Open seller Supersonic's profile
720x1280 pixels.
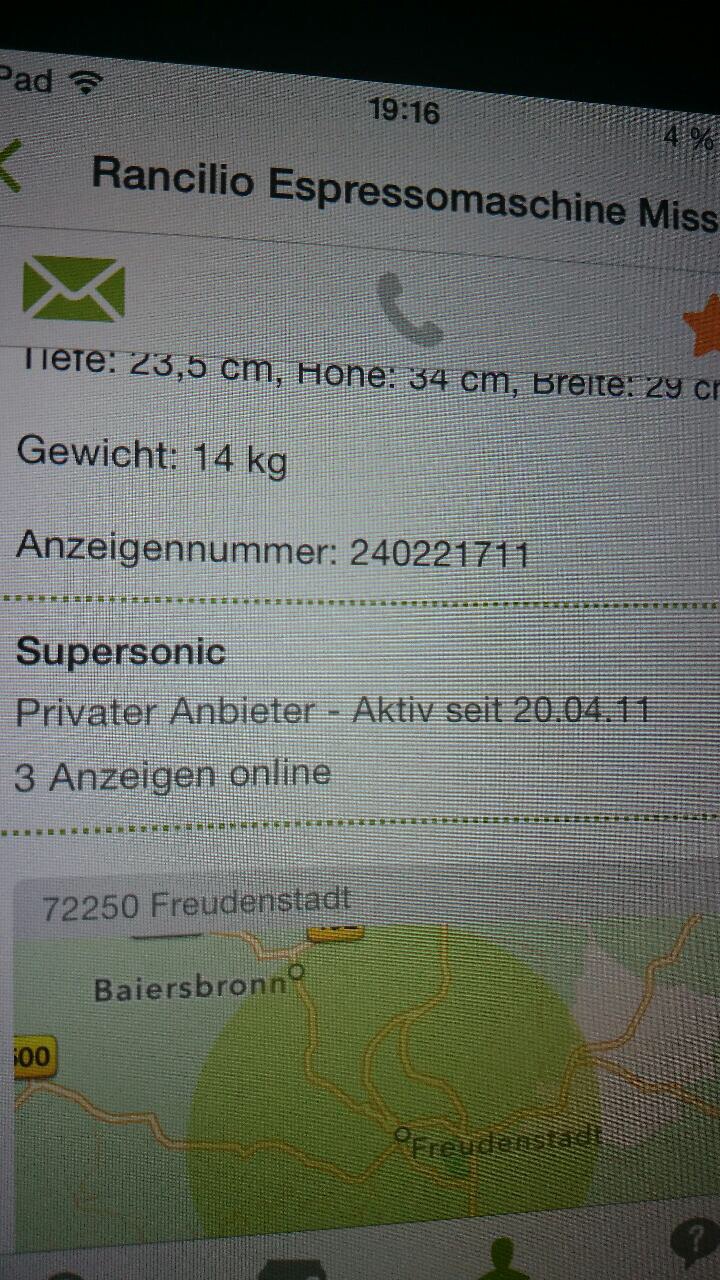pyautogui.click(x=121, y=652)
